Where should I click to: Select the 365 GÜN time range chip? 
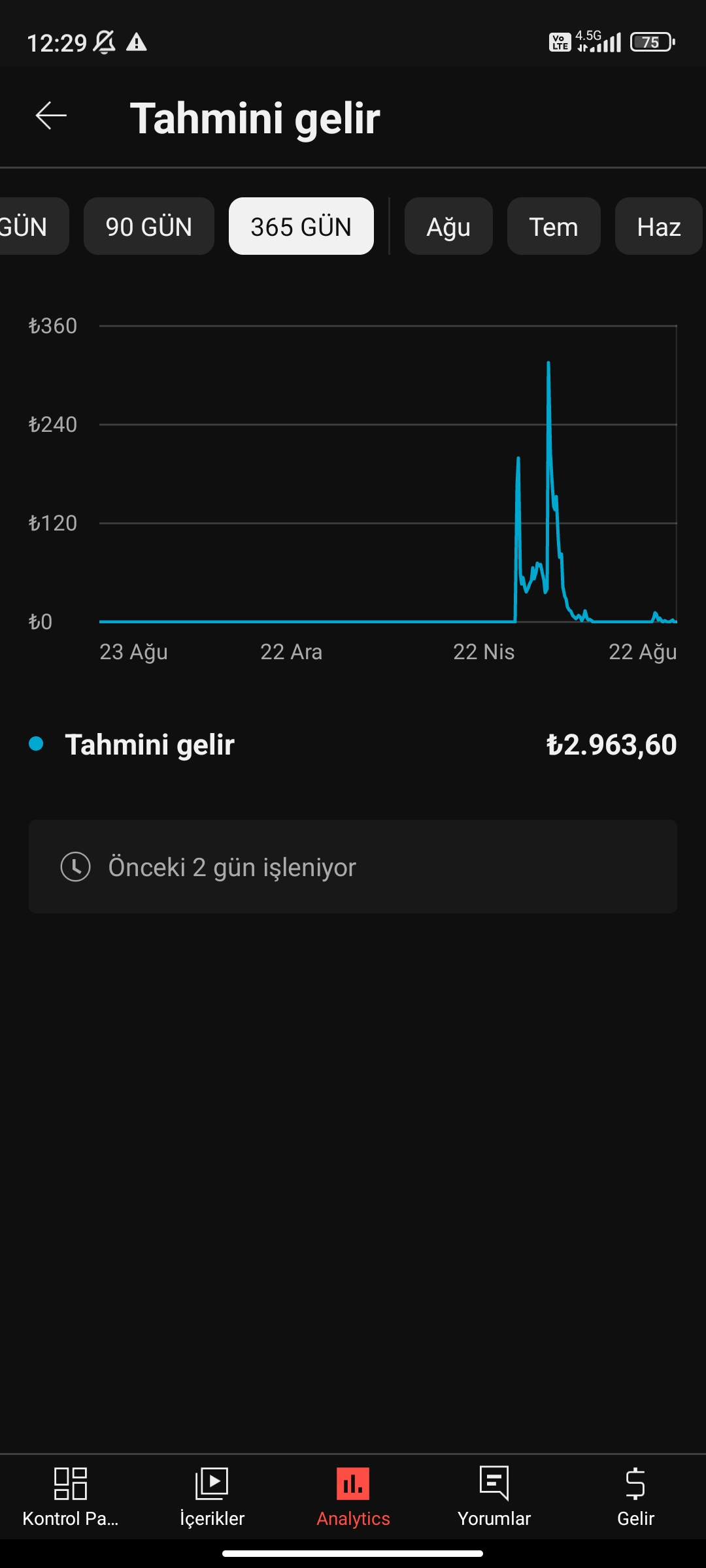(301, 226)
